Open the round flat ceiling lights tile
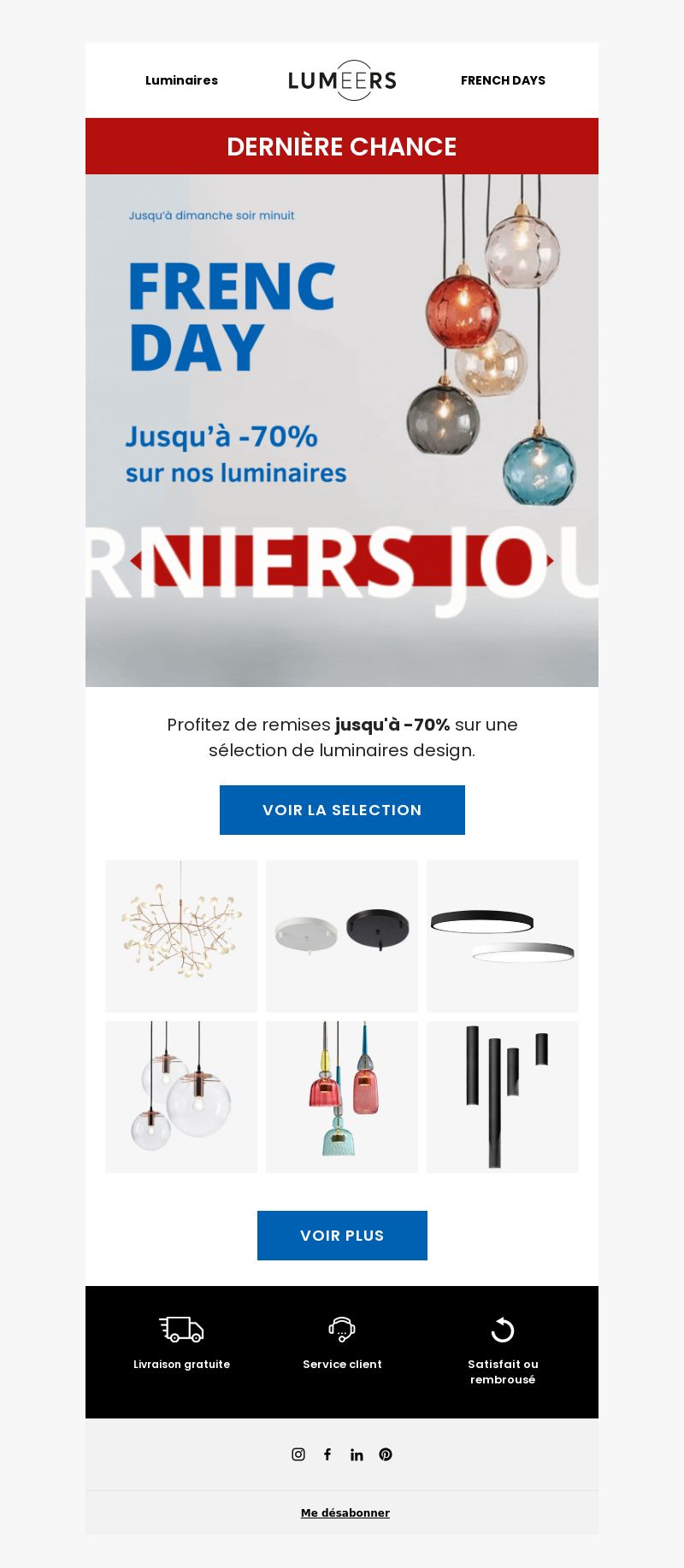Screen dimensions: 684x1568 (503, 937)
